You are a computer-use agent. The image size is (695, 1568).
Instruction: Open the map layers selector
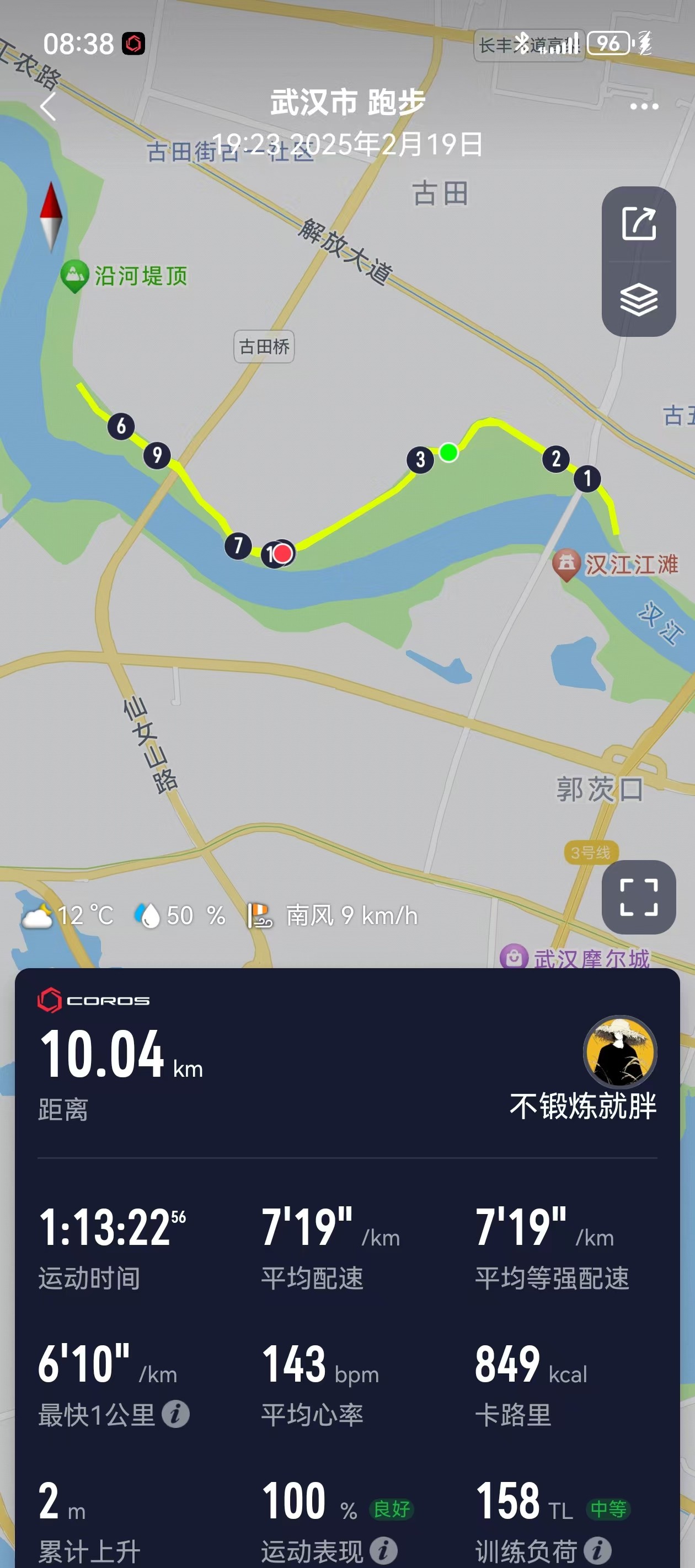pyautogui.click(x=638, y=299)
